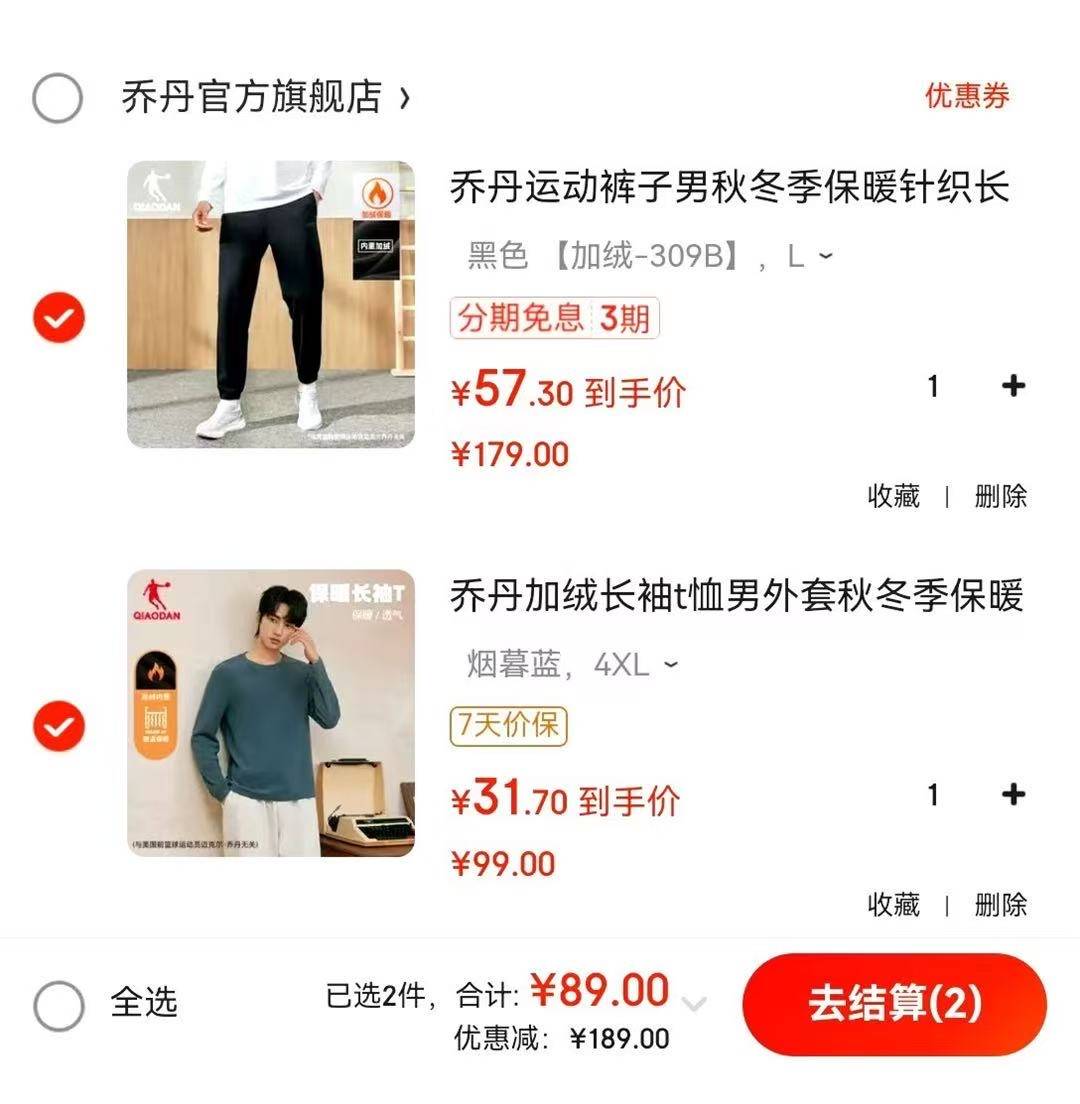1080x1104 pixels.
Task: Change the 烟暮蓝 4XL size option
Action: click(x=572, y=664)
